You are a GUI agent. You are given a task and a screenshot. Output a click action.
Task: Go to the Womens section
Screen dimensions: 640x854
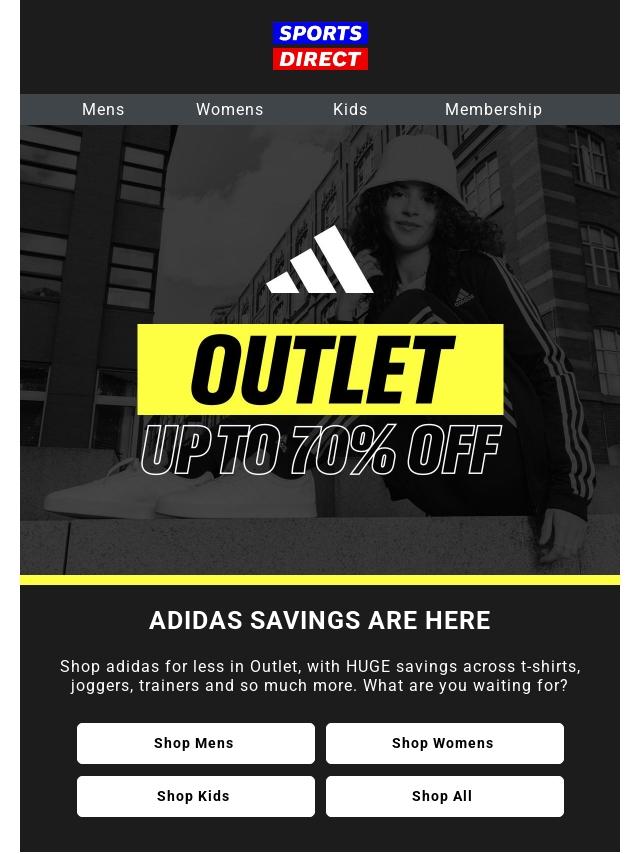pyautogui.click(x=229, y=109)
